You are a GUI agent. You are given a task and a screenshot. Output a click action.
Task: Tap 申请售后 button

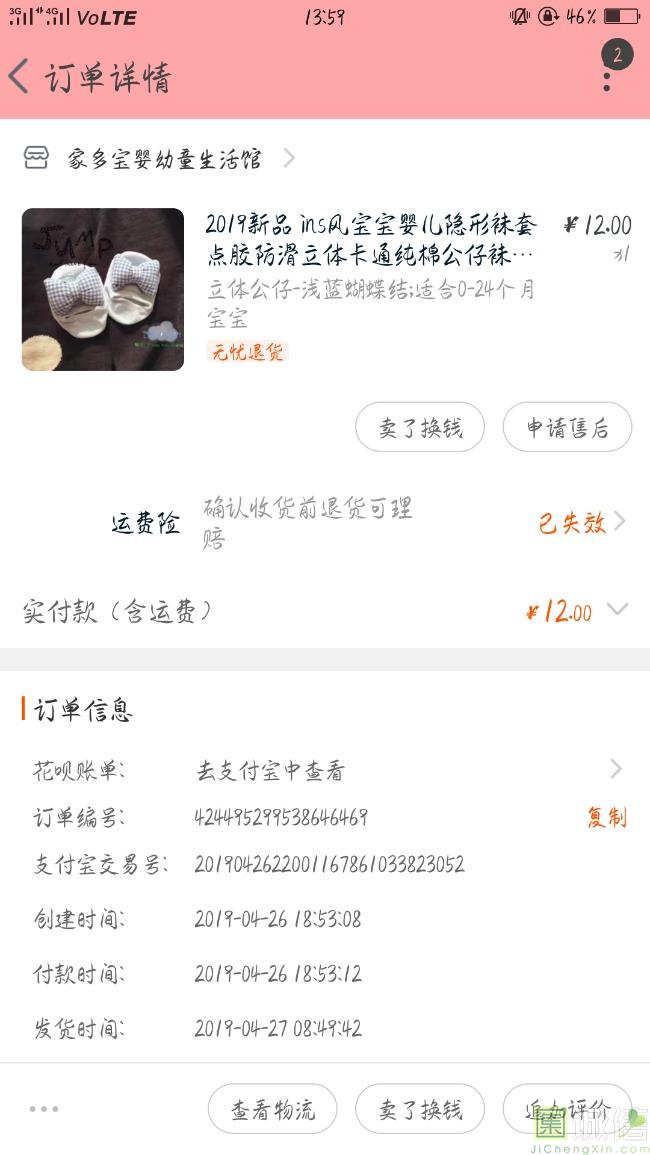pyautogui.click(x=567, y=428)
